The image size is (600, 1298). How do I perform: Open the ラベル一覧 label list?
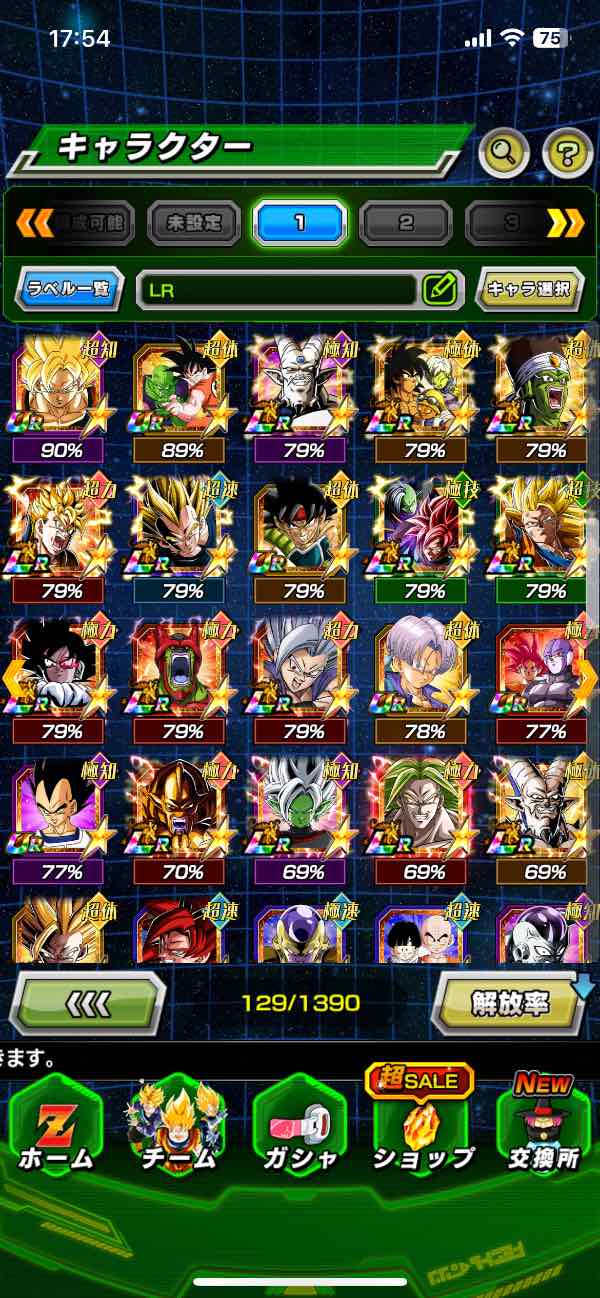tap(70, 290)
